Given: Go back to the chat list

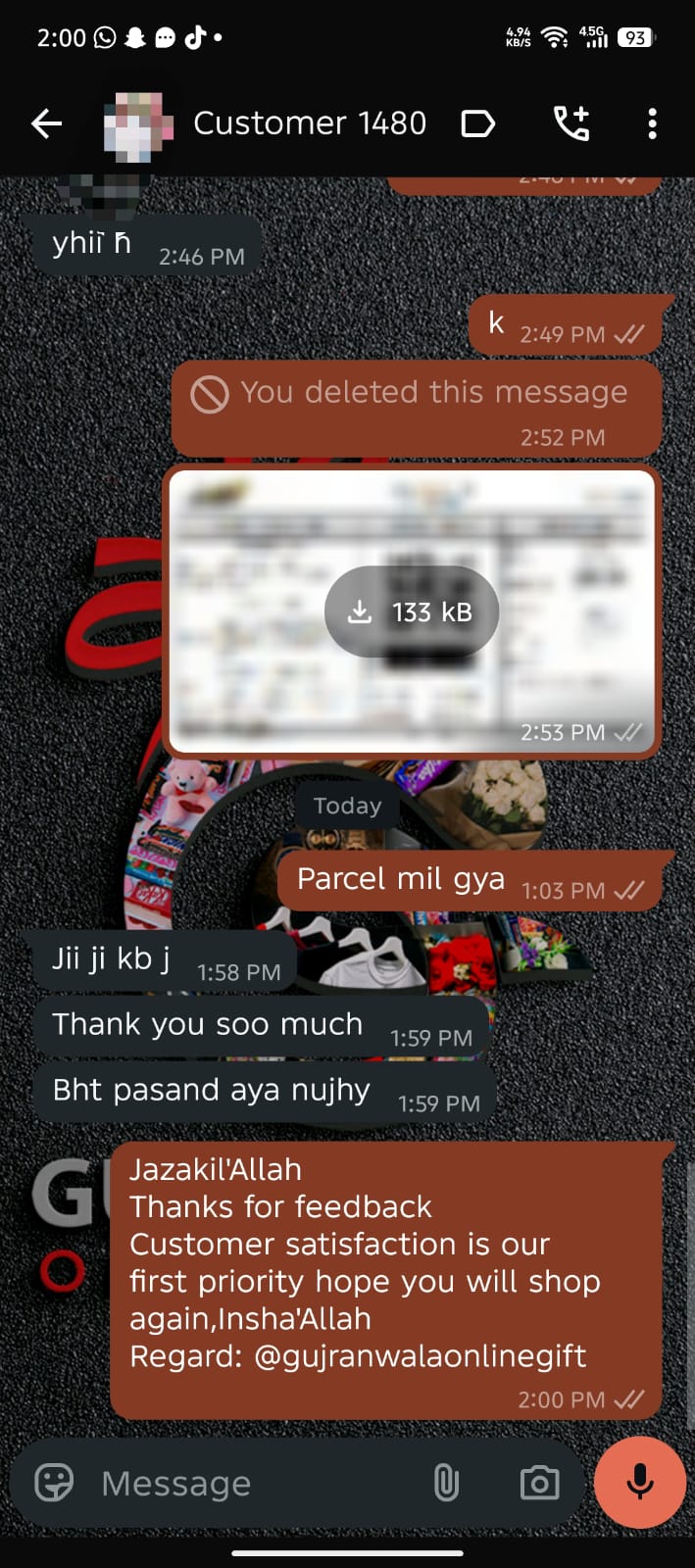Looking at the screenshot, I should click(46, 123).
